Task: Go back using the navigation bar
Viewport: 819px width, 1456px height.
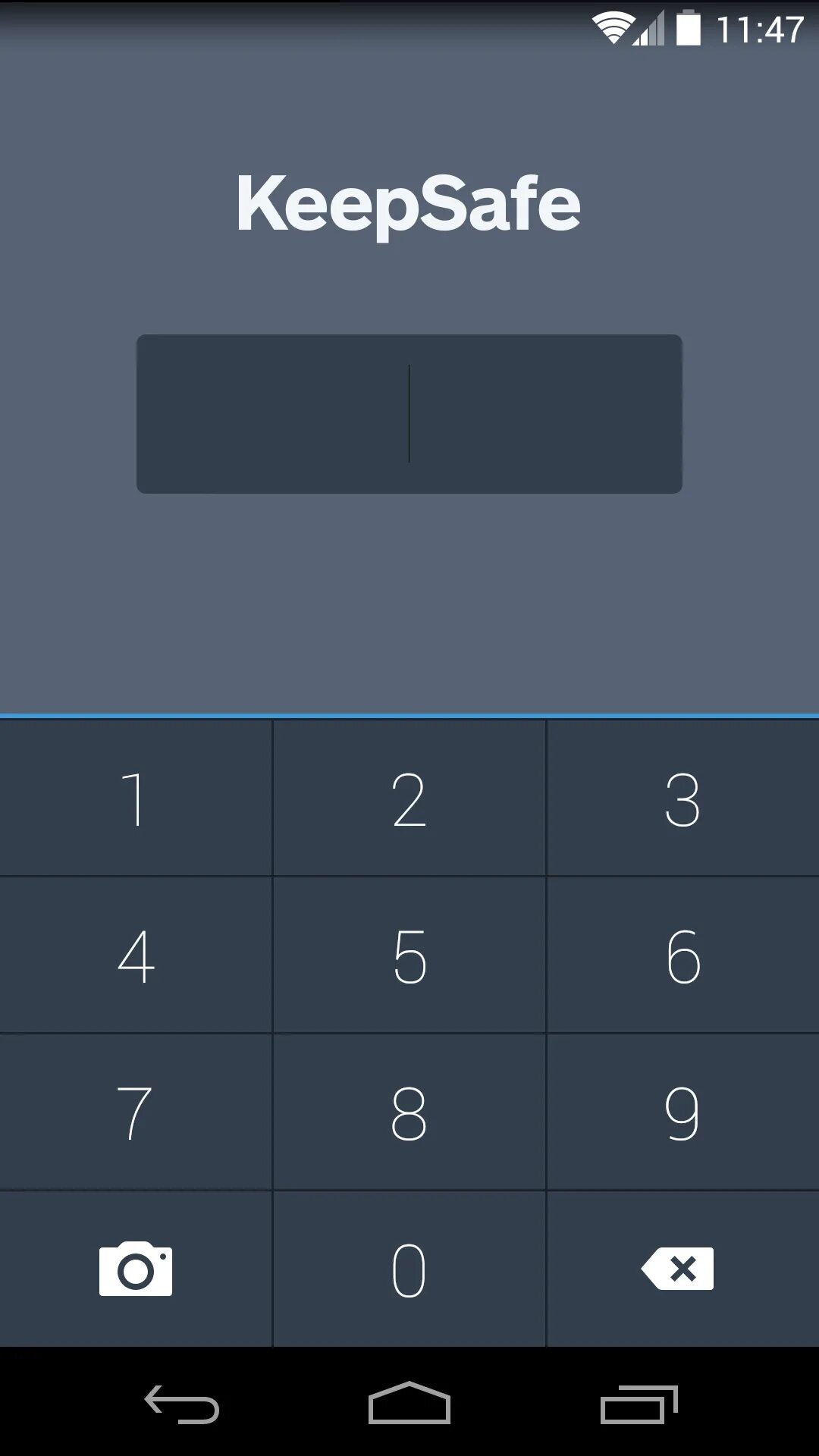Action: [182, 1404]
